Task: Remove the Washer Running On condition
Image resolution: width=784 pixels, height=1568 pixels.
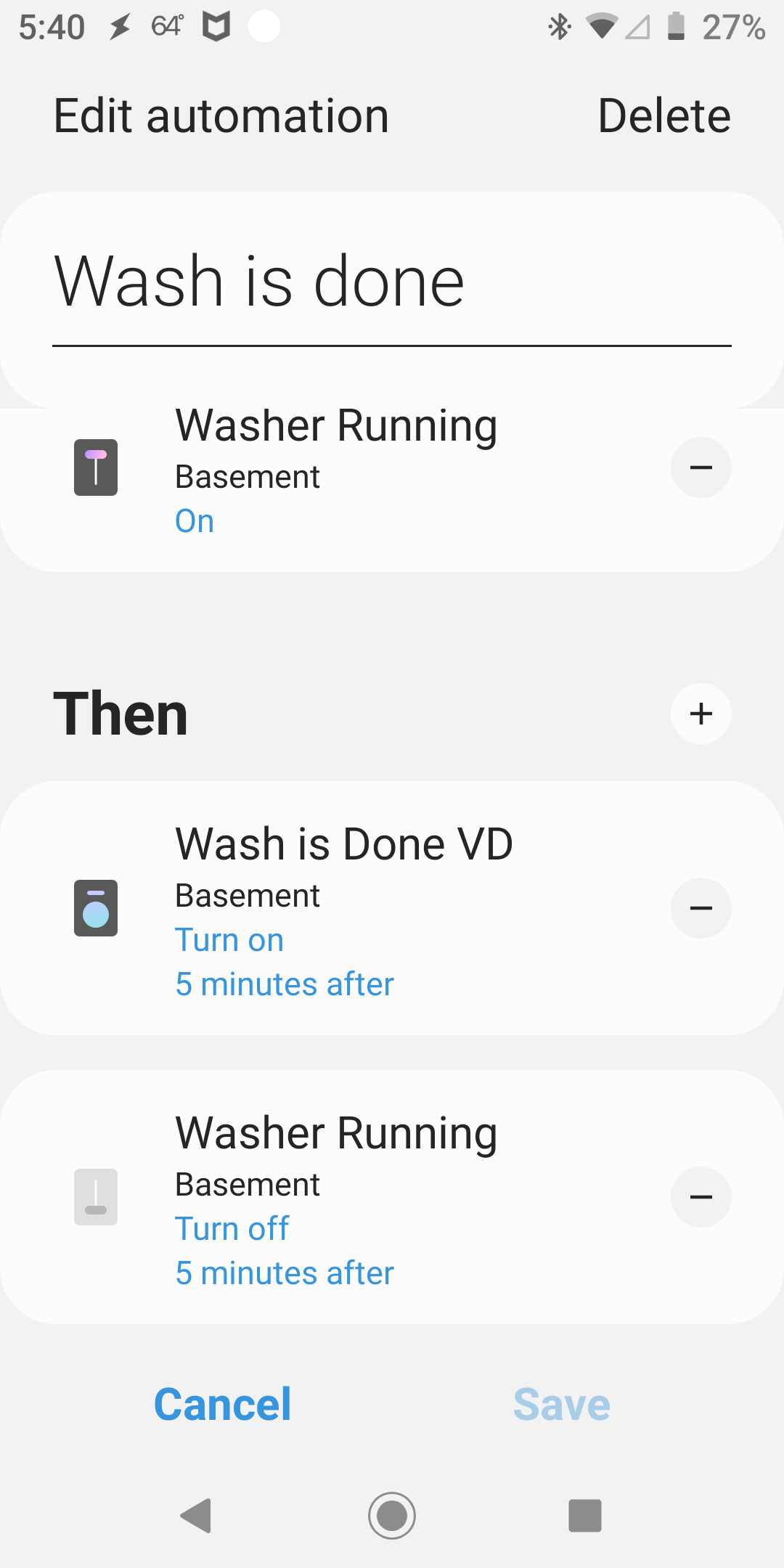Action: (x=701, y=467)
